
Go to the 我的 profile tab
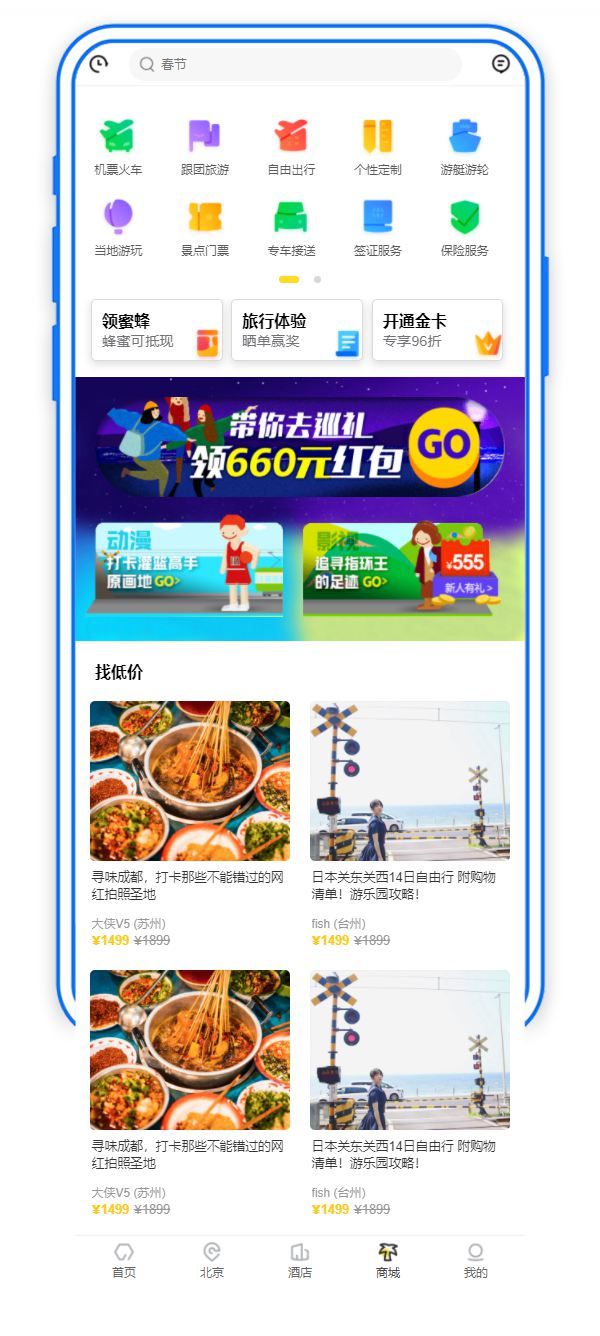[x=475, y=1260]
